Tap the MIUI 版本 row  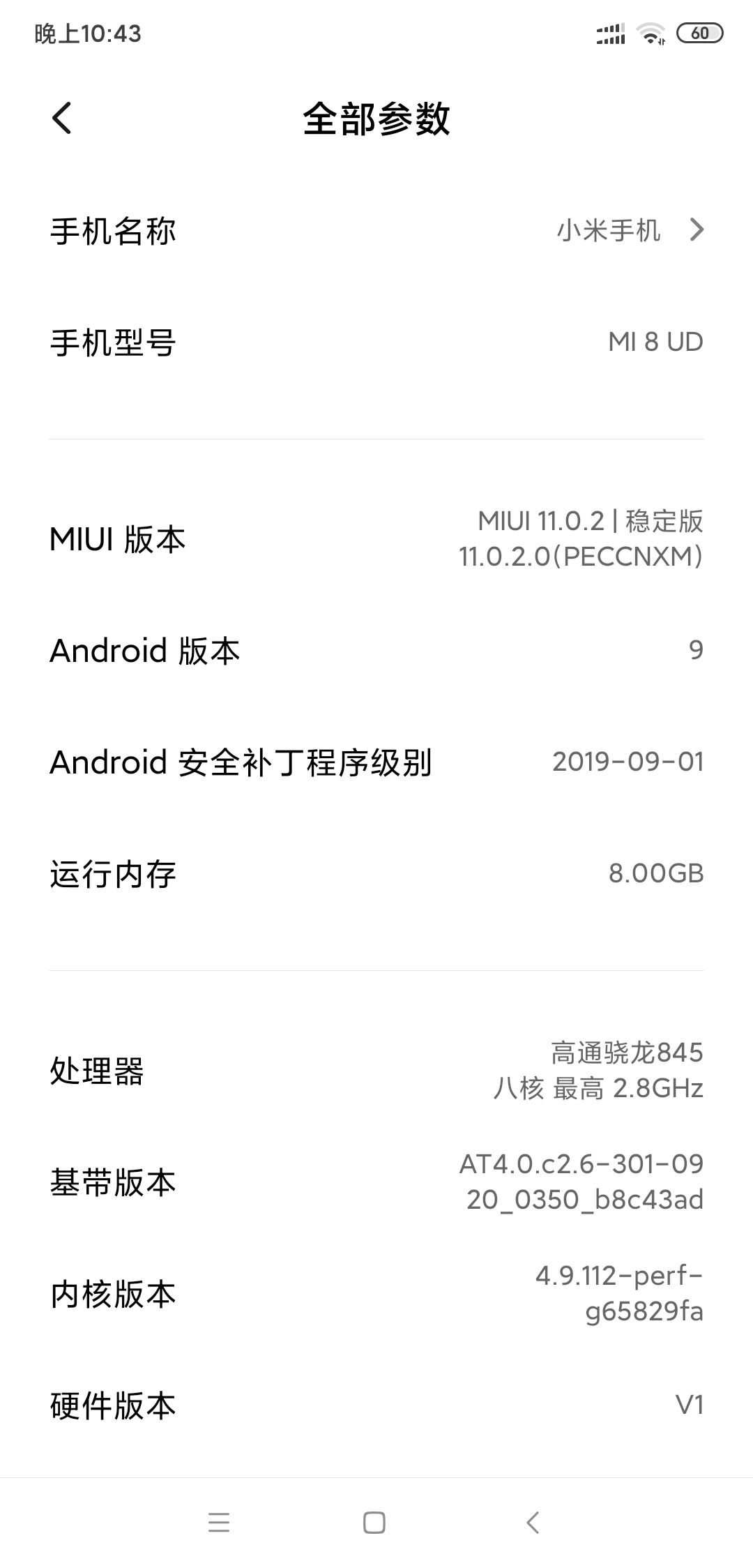[376, 538]
